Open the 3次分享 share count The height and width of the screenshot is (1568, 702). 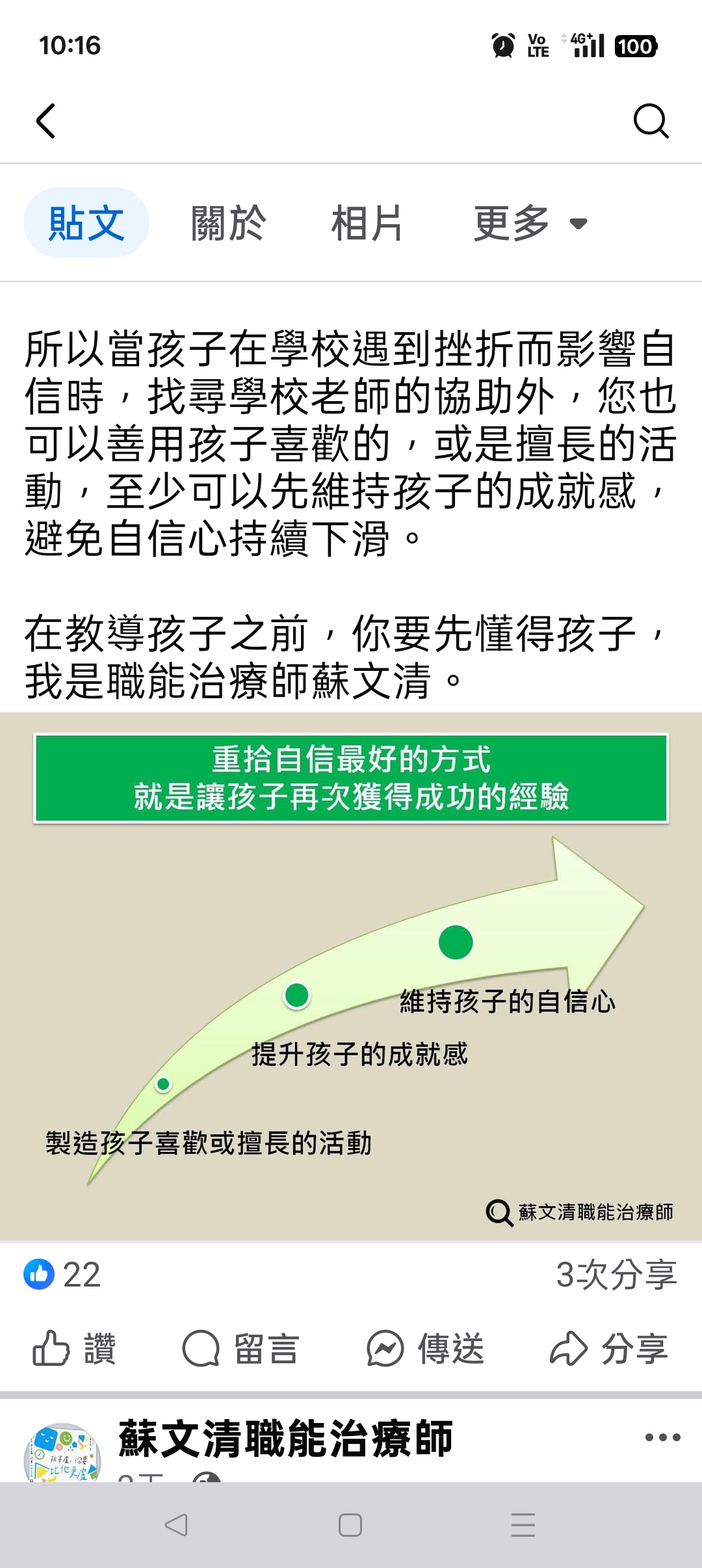click(x=616, y=1274)
